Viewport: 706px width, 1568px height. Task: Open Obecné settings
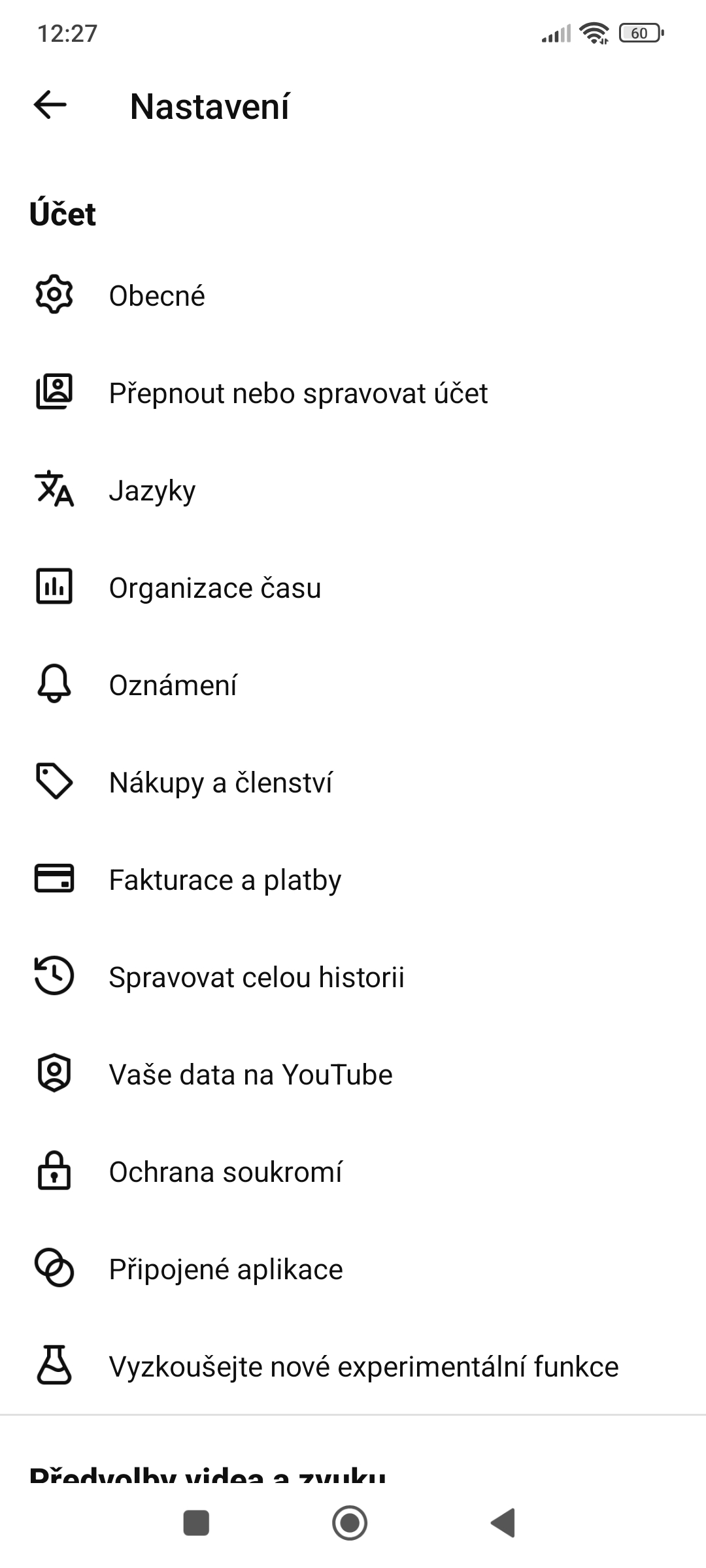[157, 296]
